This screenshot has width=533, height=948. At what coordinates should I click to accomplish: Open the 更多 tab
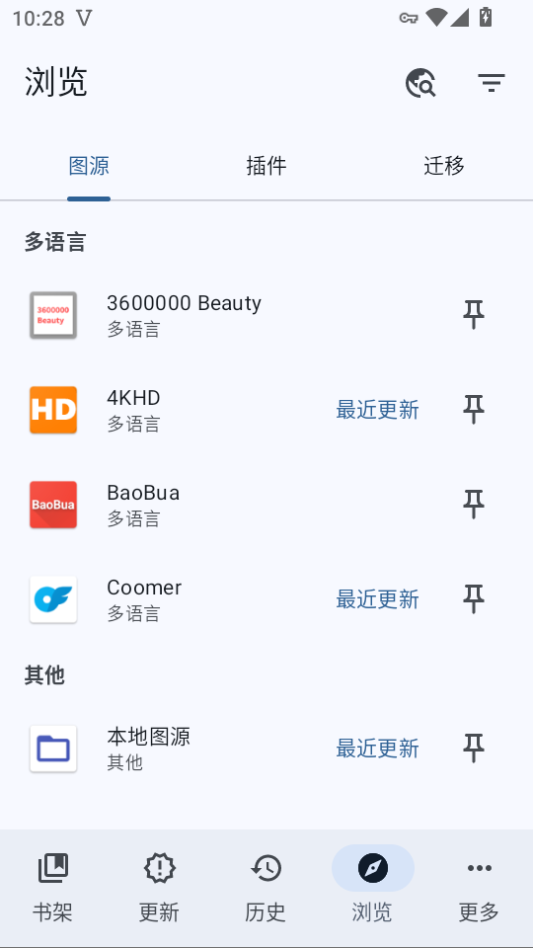479,886
